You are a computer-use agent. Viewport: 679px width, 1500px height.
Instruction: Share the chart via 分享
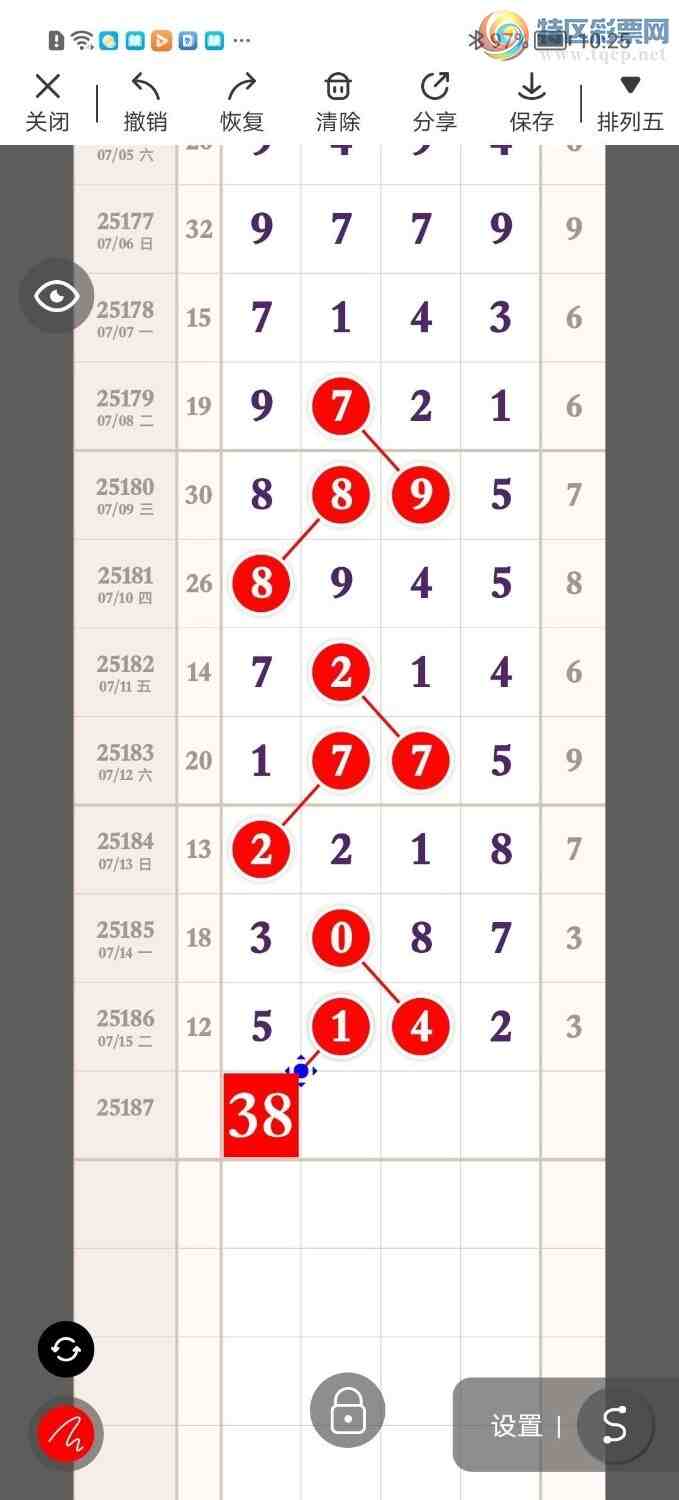pos(435,103)
